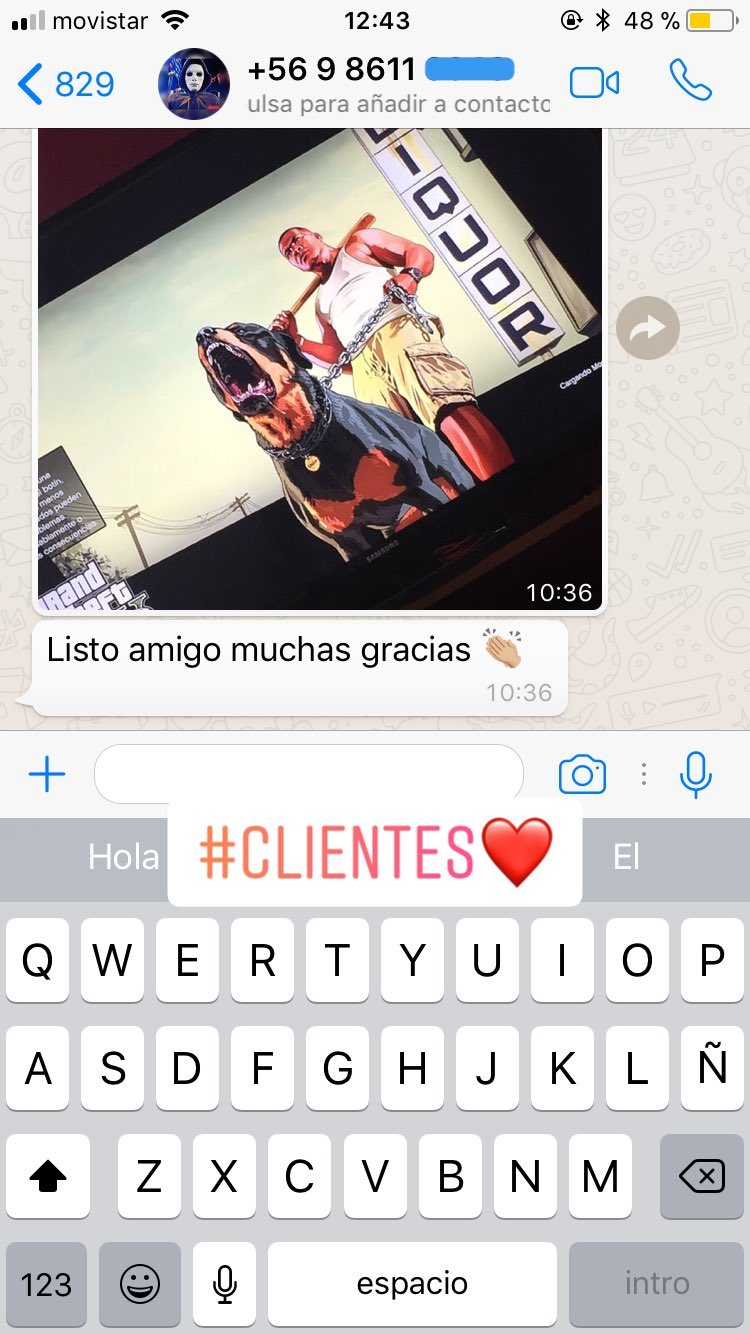This screenshot has width=750, height=1334.
Task: Type the letter Ñ key
Action: tap(712, 1069)
